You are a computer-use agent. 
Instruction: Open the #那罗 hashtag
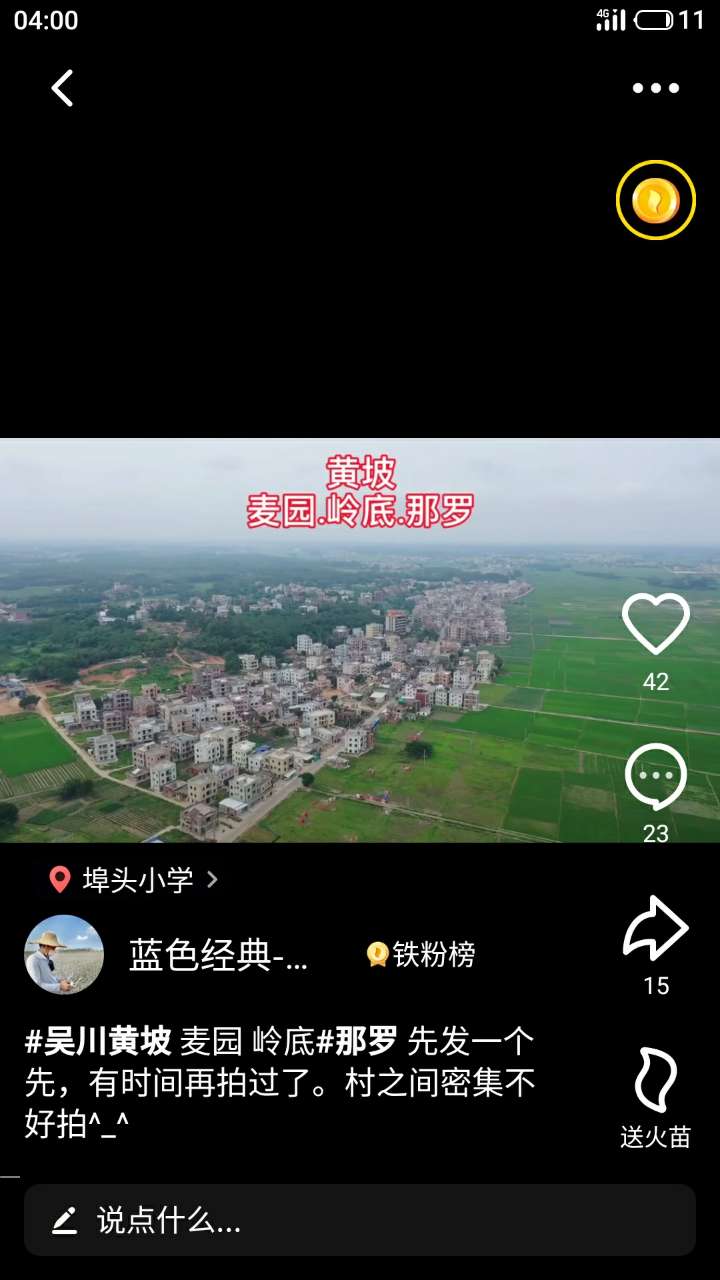357,1041
